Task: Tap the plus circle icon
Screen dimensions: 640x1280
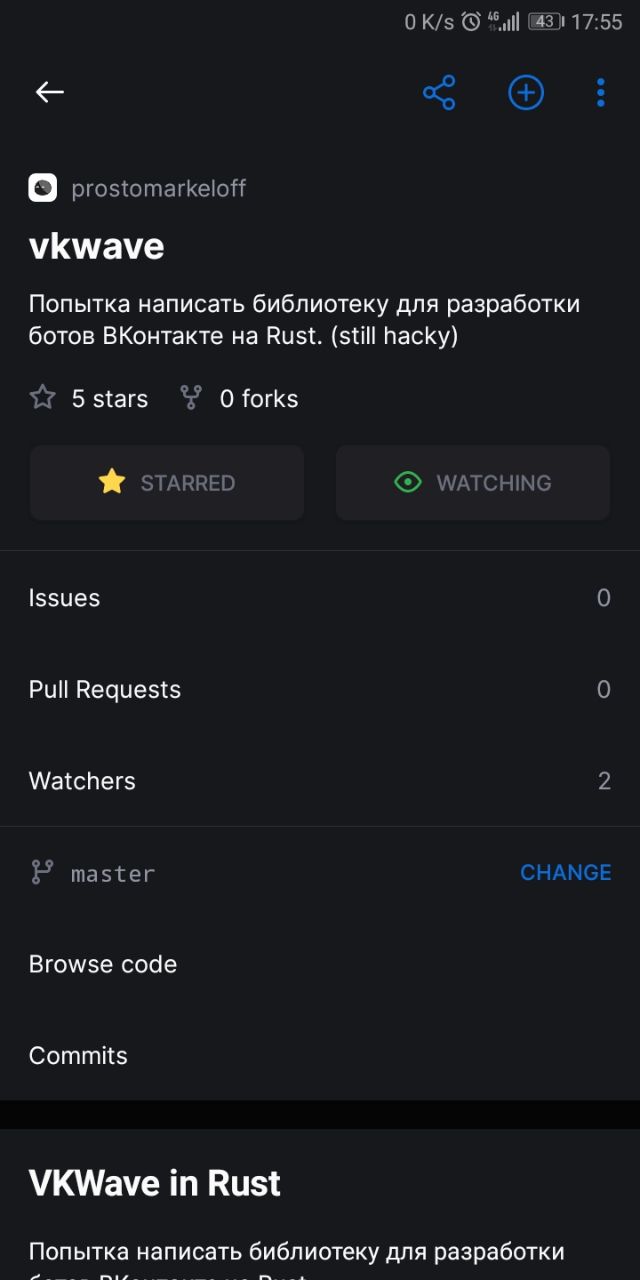Action: tap(526, 92)
